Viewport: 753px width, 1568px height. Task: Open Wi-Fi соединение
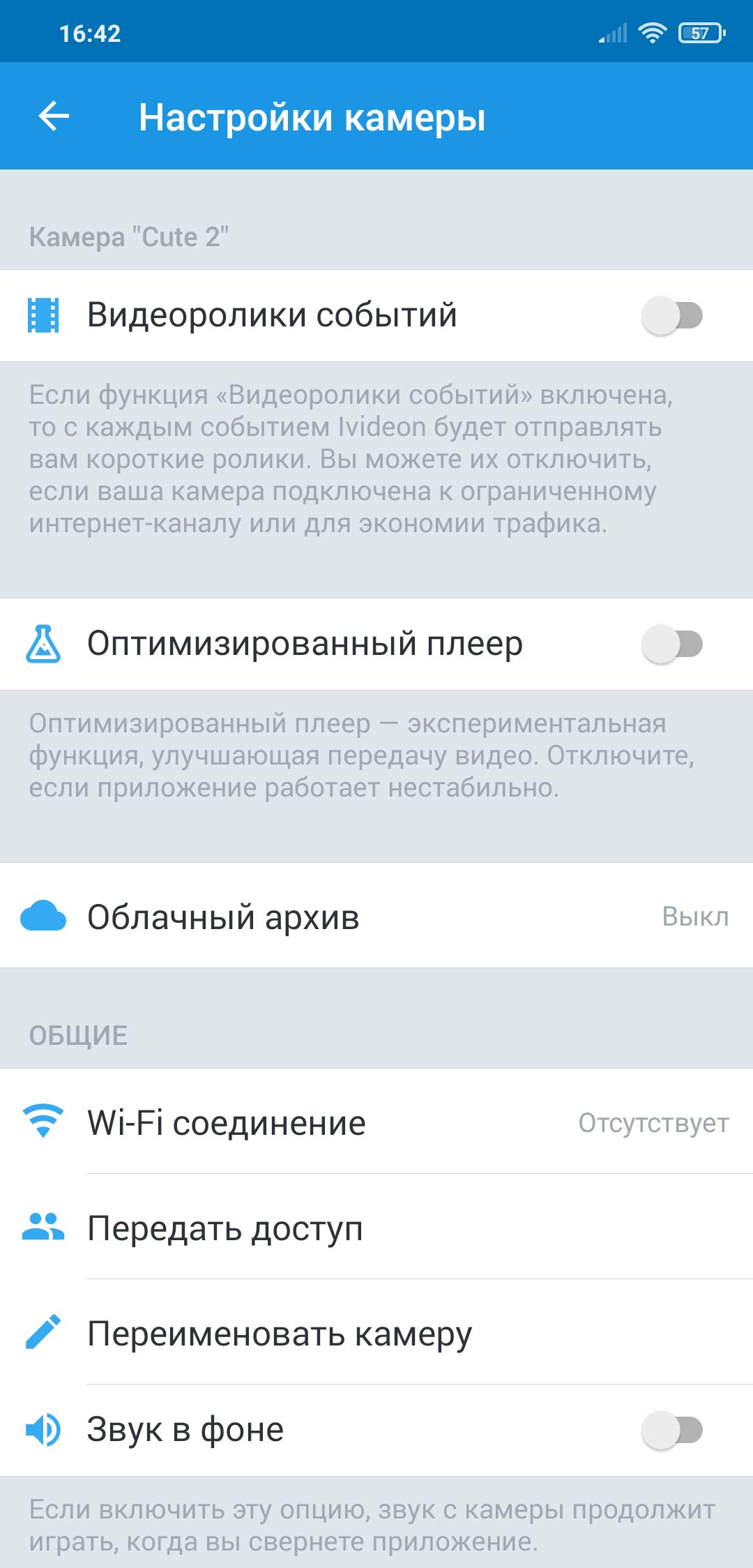(376, 1122)
